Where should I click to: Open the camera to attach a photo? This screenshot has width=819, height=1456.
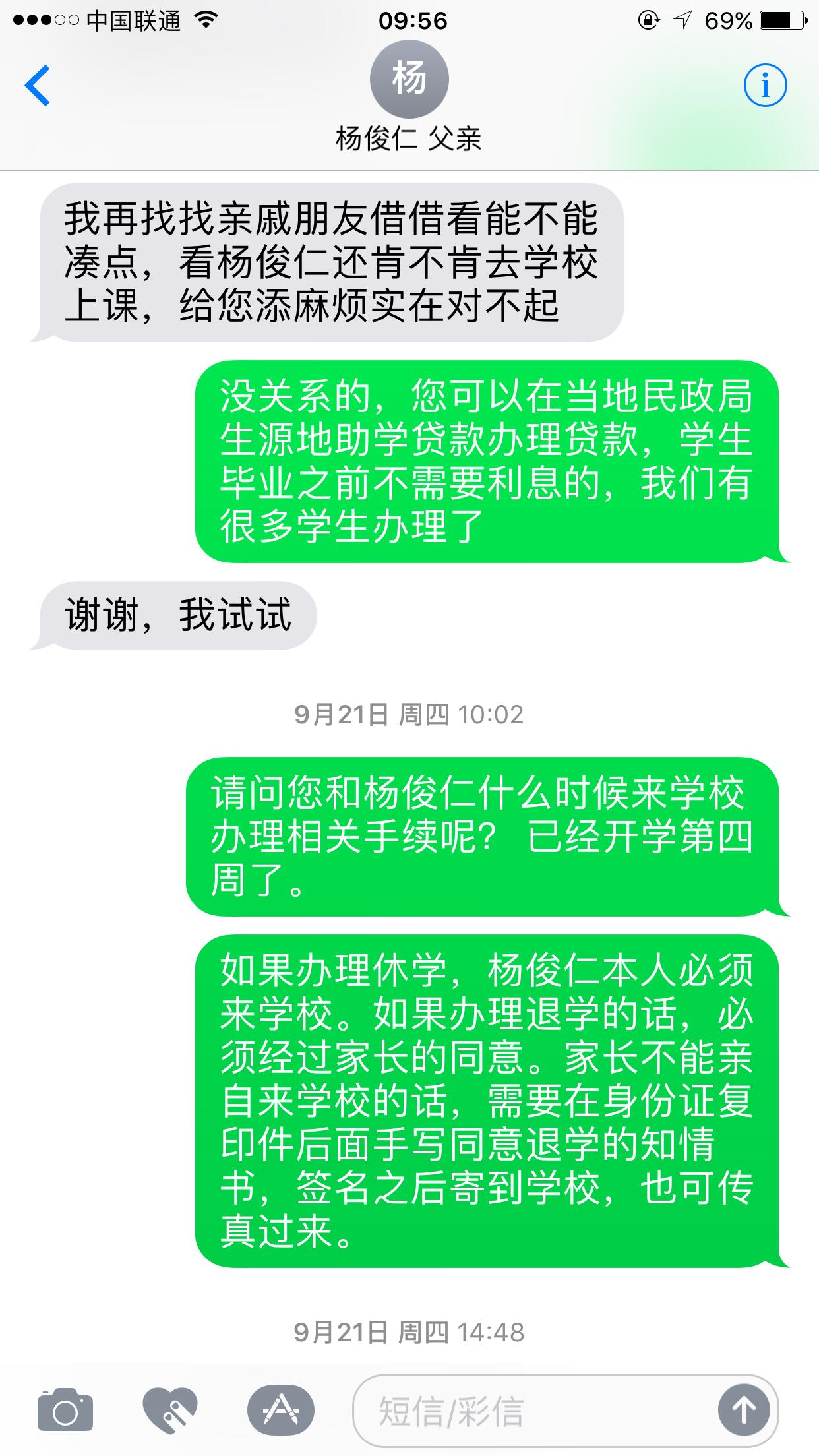tap(65, 1410)
